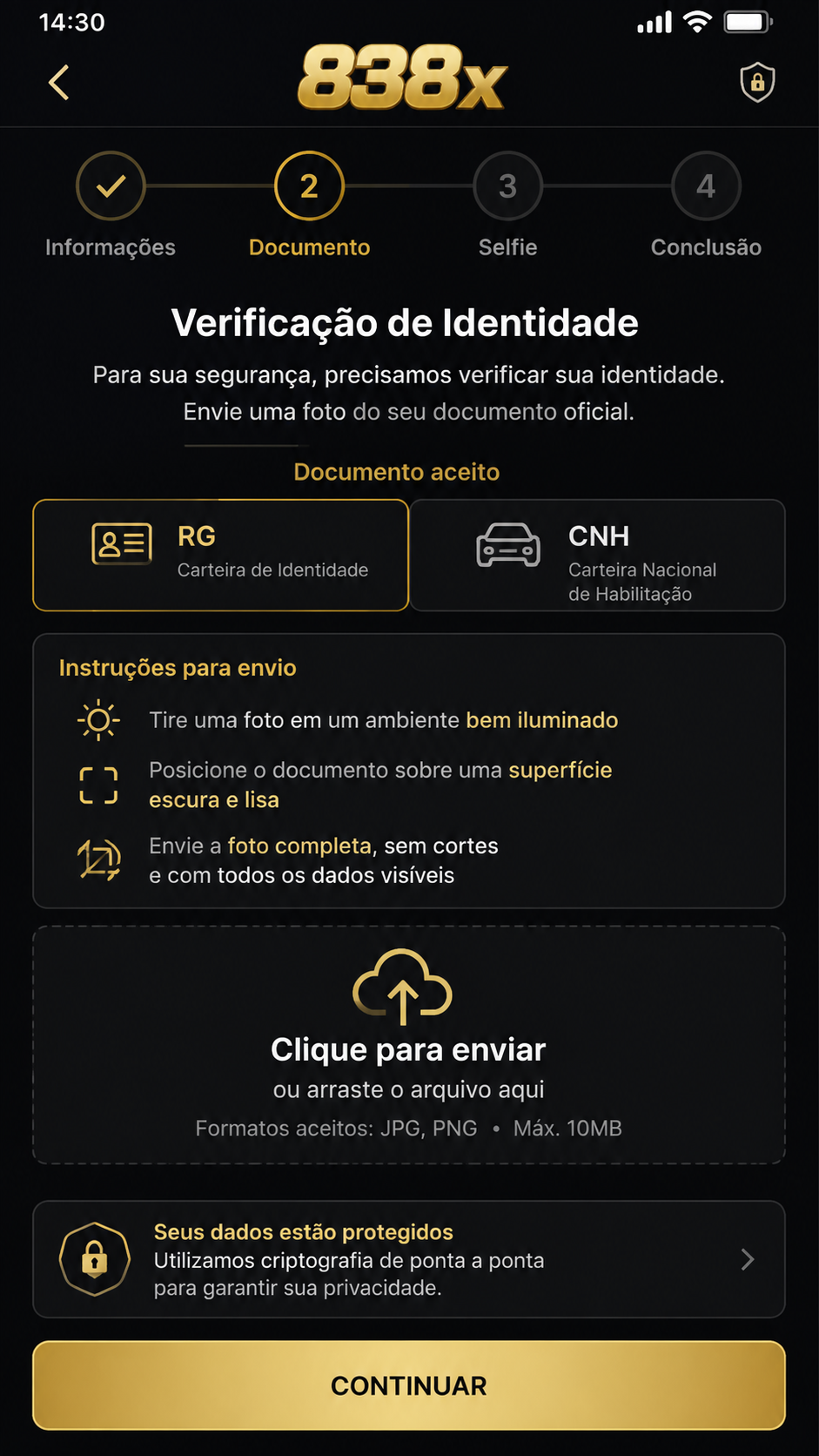Screen dimensions: 819x1456
Task: Choose CNH as the document type
Action: click(x=598, y=555)
